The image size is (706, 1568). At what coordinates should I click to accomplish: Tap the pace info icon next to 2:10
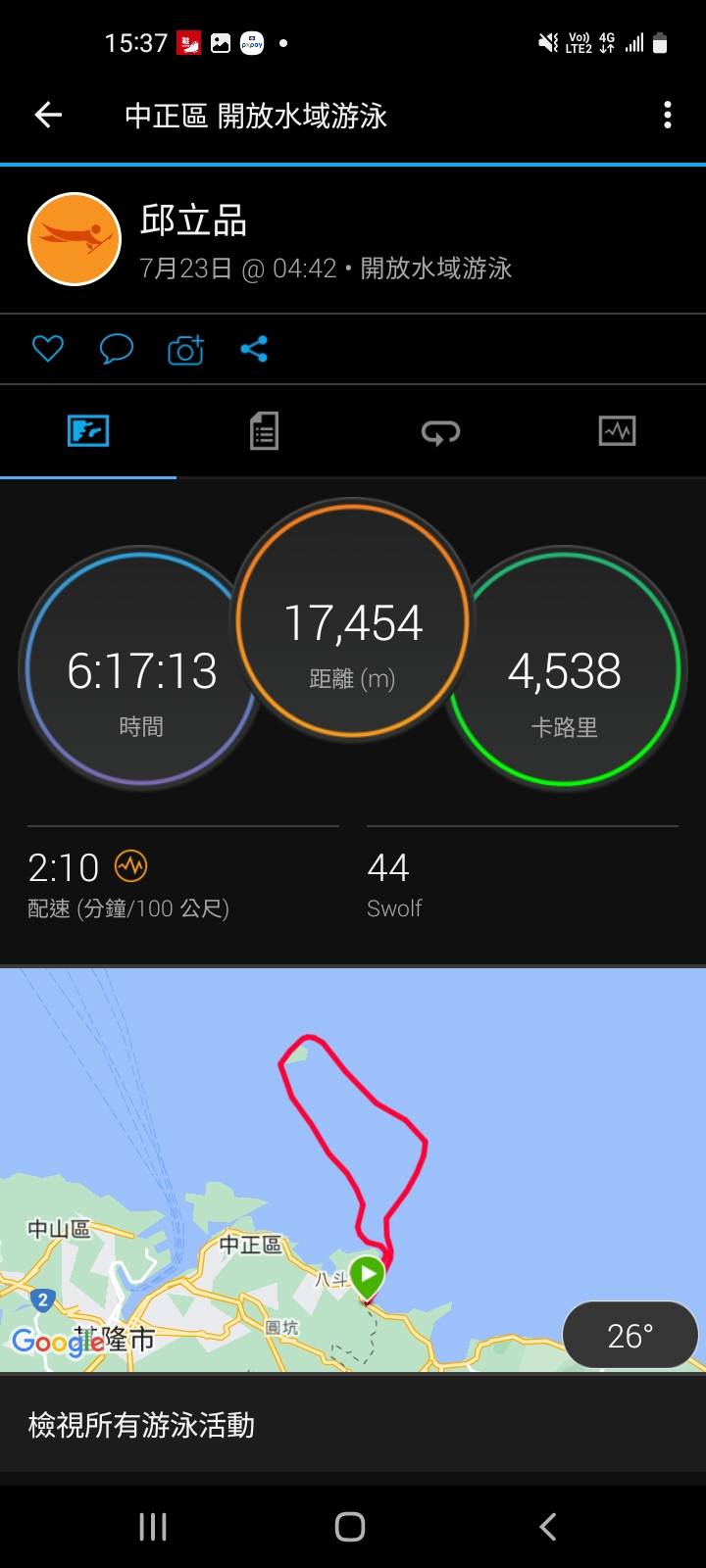click(131, 866)
